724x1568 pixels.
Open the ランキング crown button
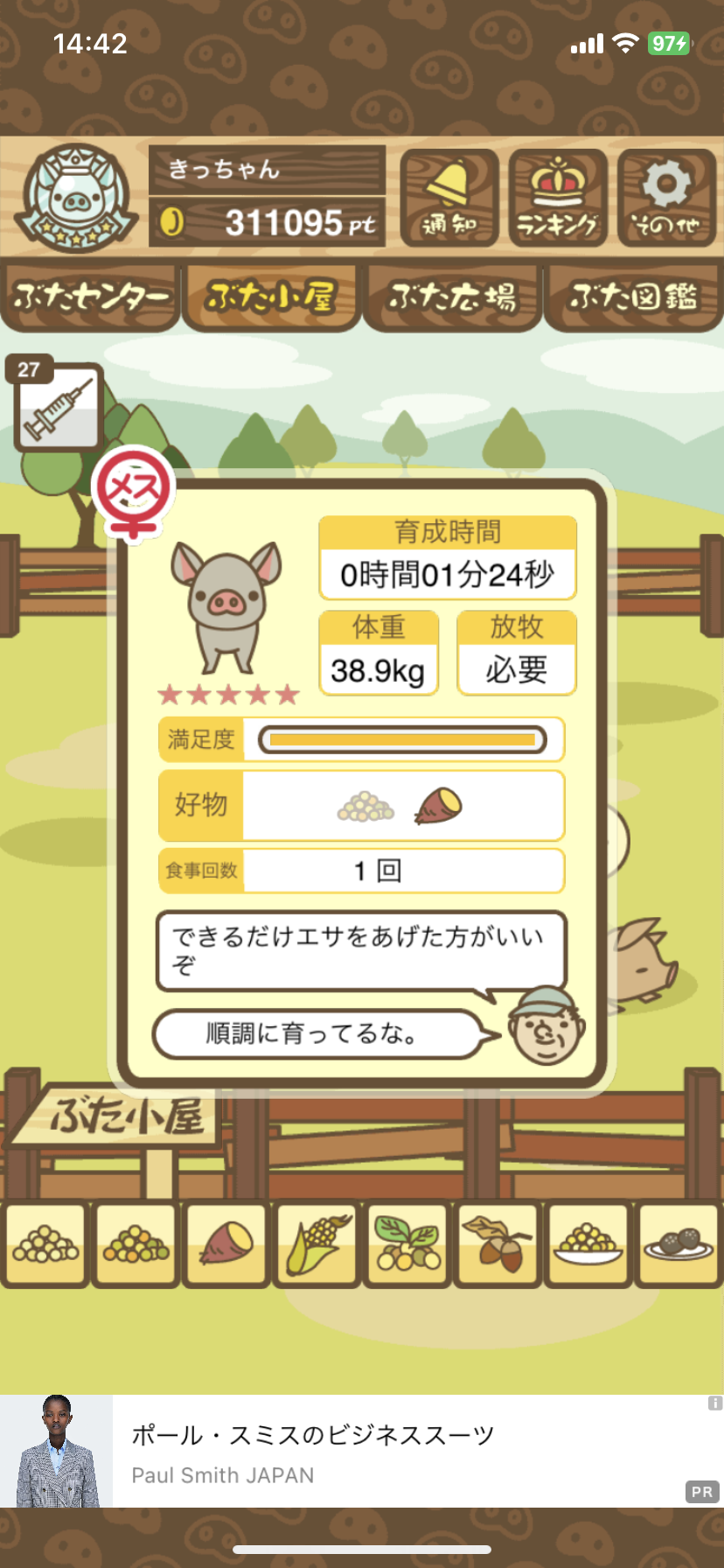[x=558, y=198]
